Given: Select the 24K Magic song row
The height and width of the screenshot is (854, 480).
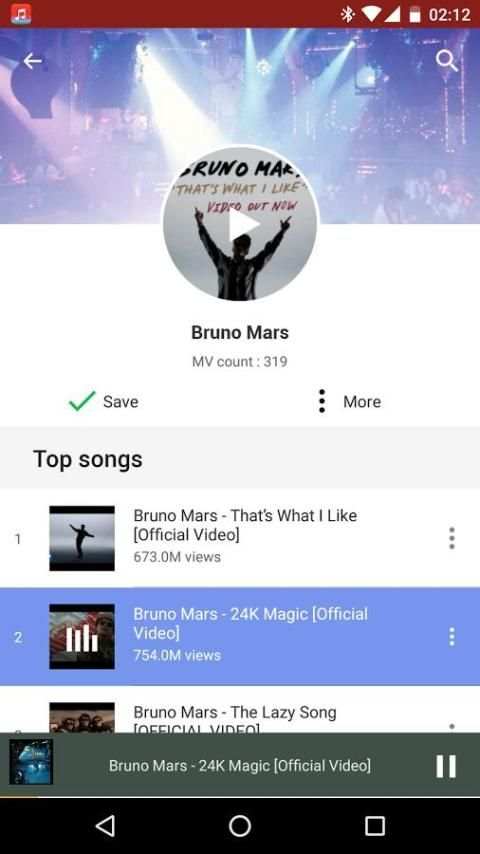Looking at the screenshot, I should pos(240,636).
